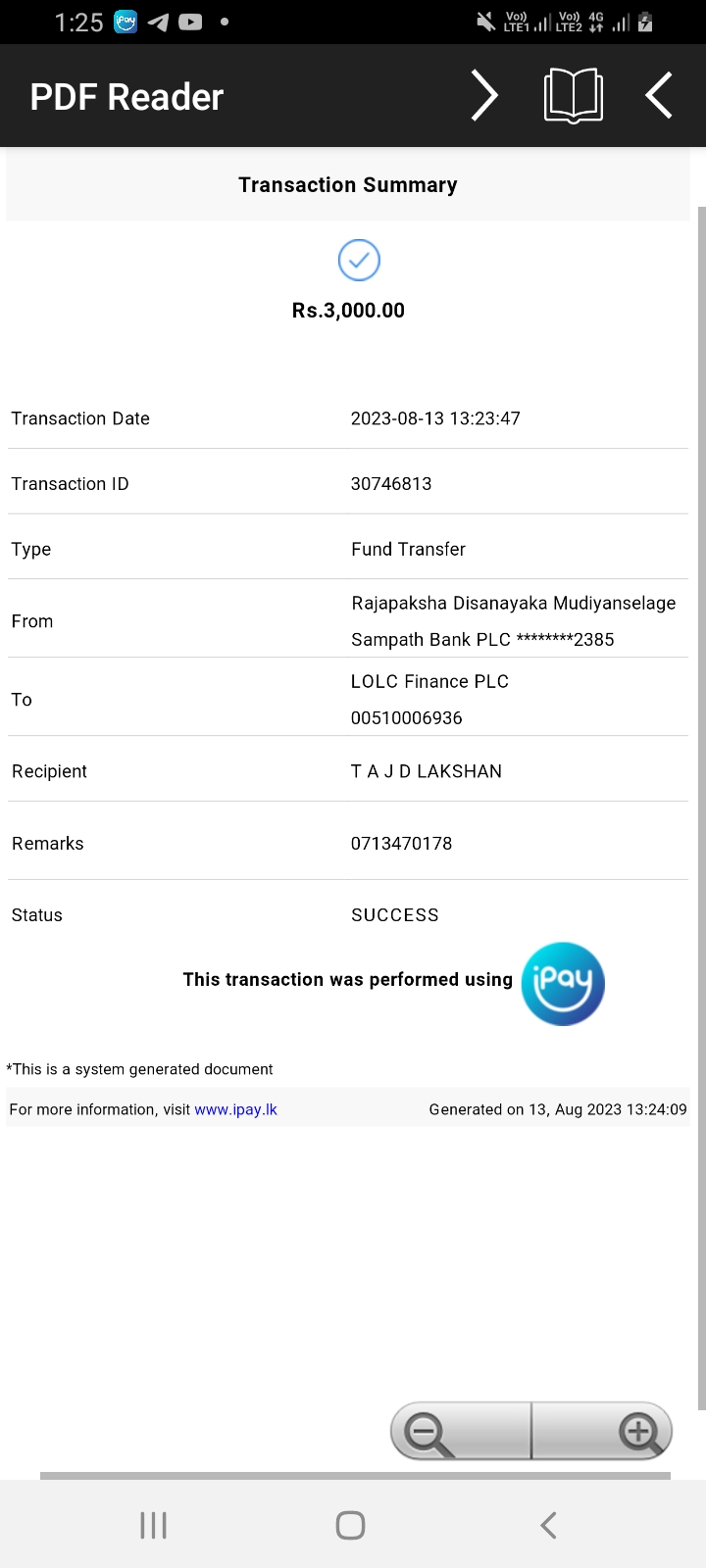Tap the right-pointing arrow in the toolbar

(x=484, y=96)
